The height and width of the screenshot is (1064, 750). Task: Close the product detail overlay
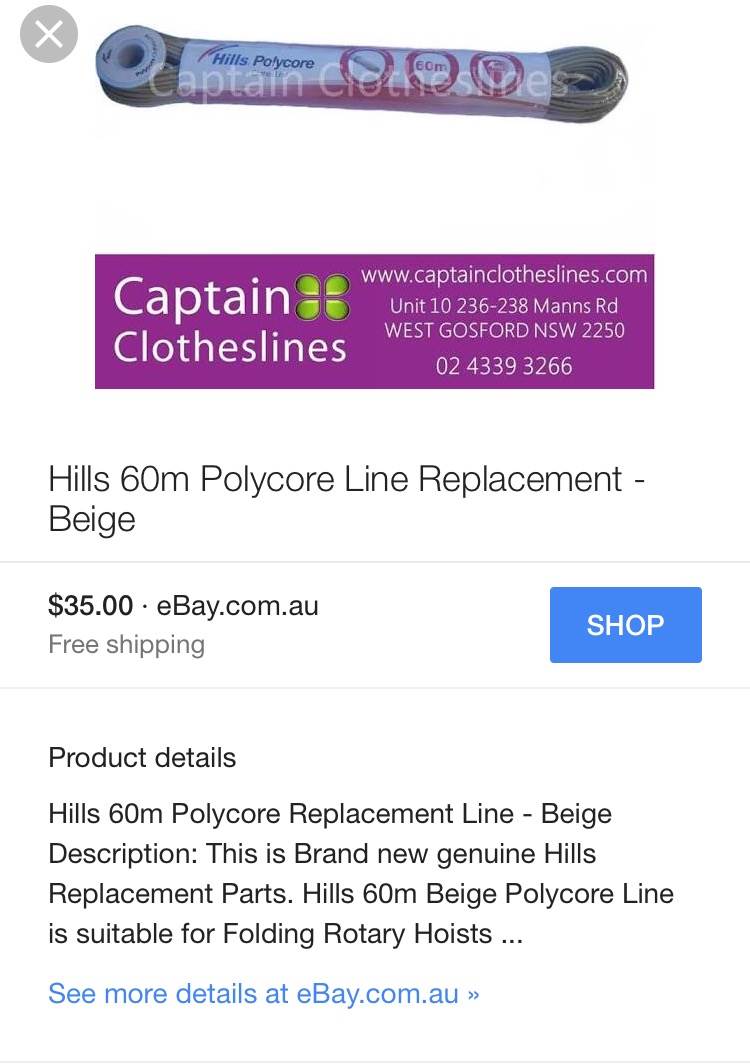pyautogui.click(x=48, y=35)
